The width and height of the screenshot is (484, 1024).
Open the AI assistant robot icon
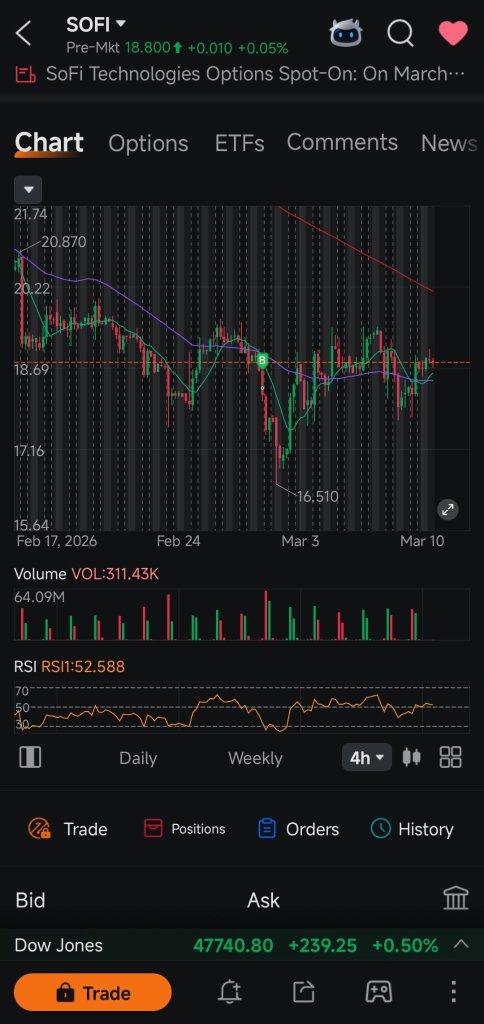pyautogui.click(x=346, y=32)
